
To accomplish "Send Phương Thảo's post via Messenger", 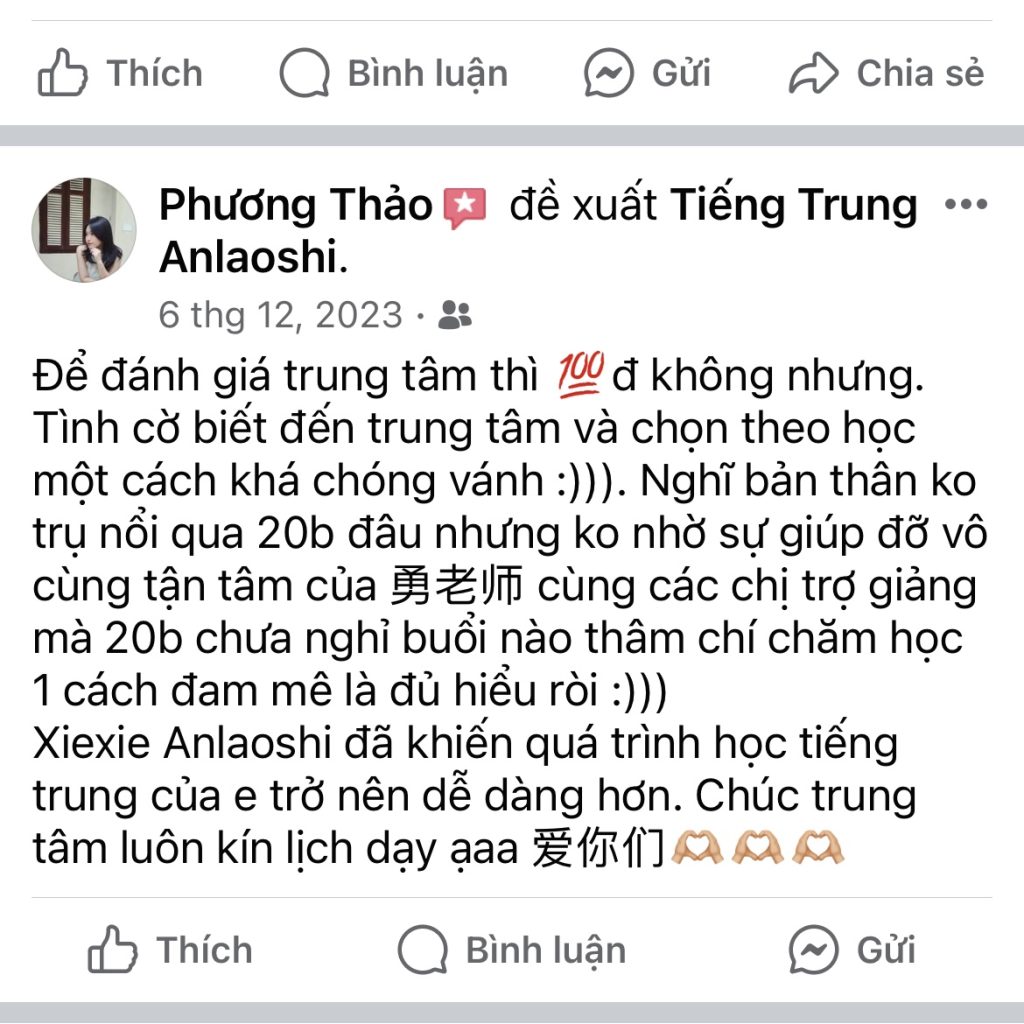I will tap(852, 950).
